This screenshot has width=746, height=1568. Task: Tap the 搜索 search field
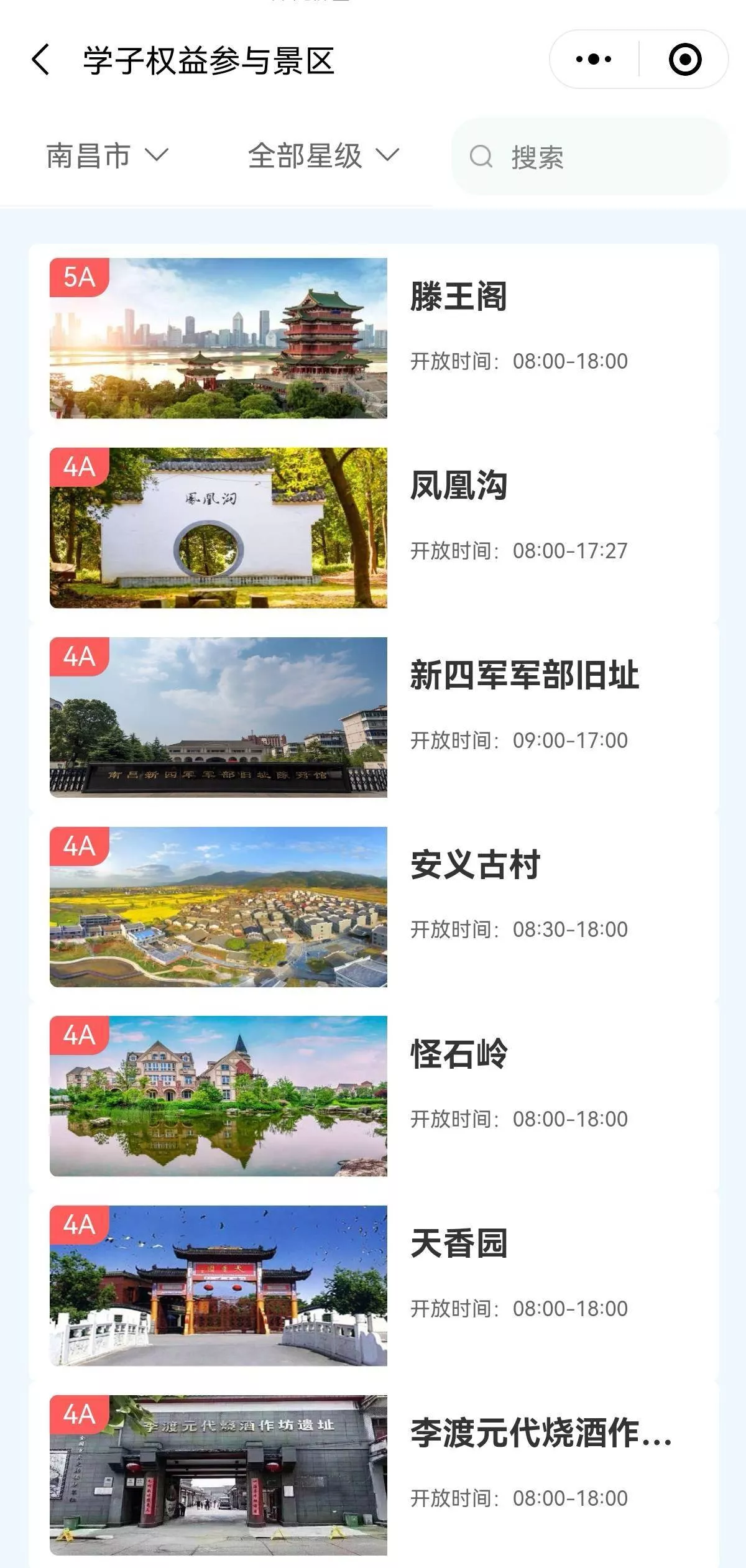click(x=591, y=157)
